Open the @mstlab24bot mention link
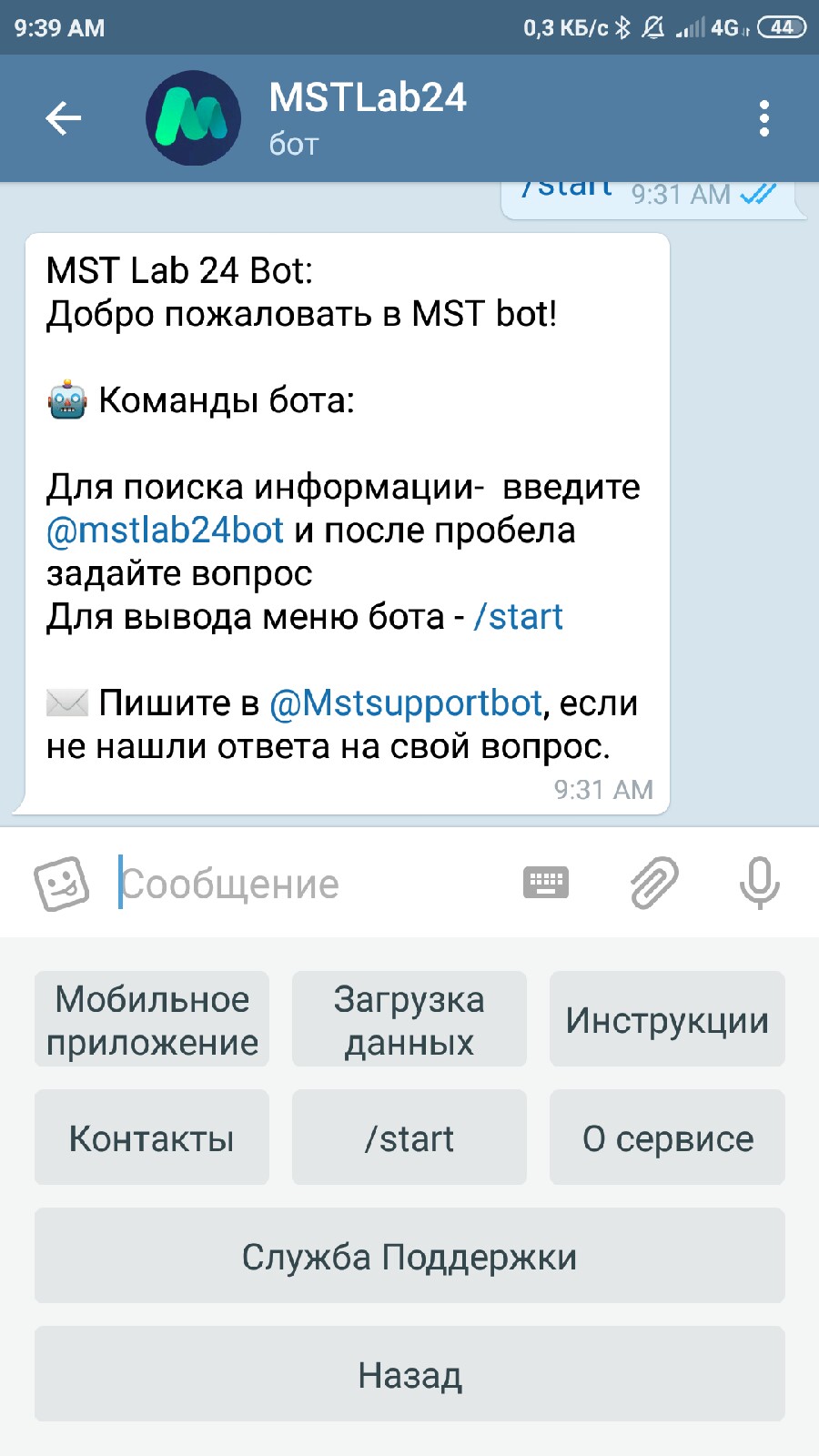This screenshot has height=1456, width=819. pos(165,531)
